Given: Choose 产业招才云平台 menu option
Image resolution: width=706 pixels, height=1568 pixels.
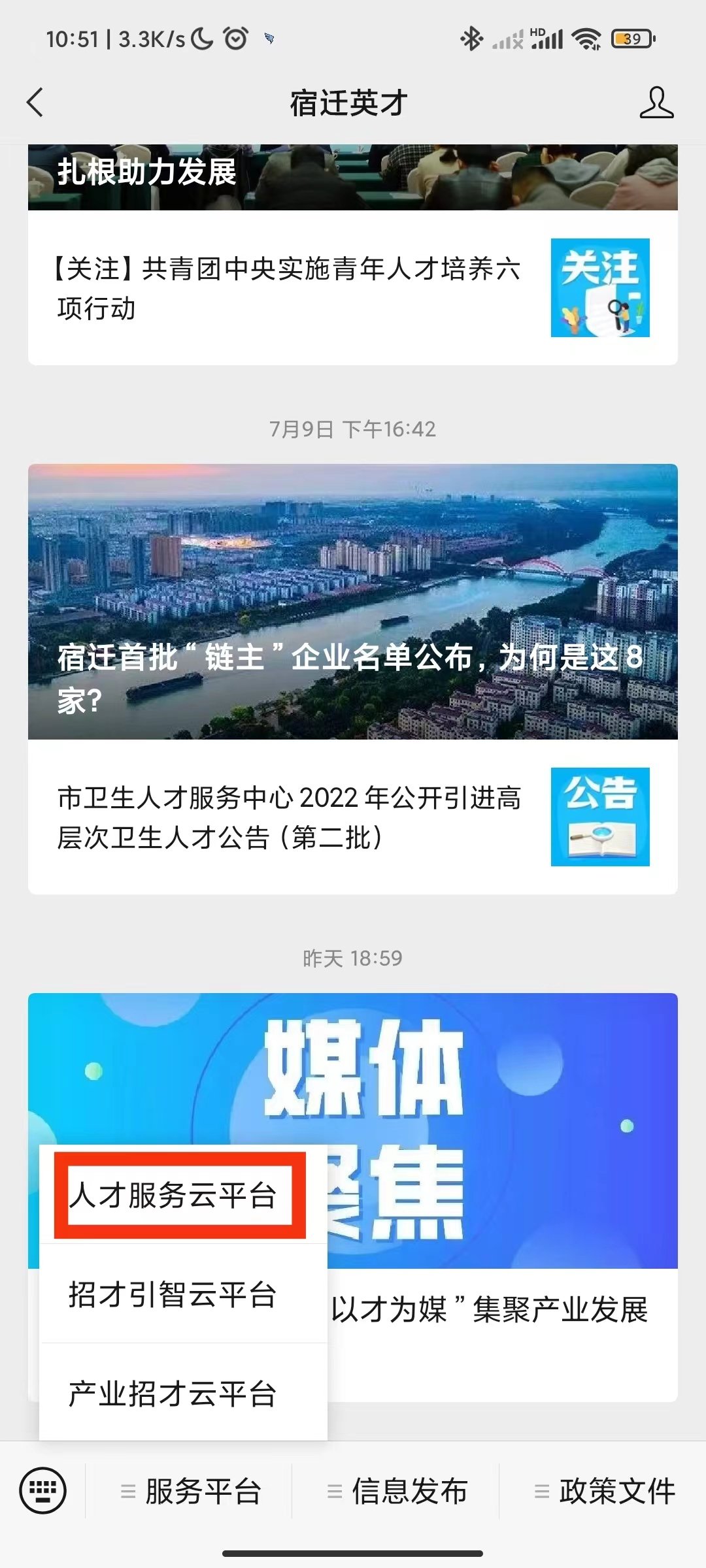Looking at the screenshot, I should point(173,1394).
